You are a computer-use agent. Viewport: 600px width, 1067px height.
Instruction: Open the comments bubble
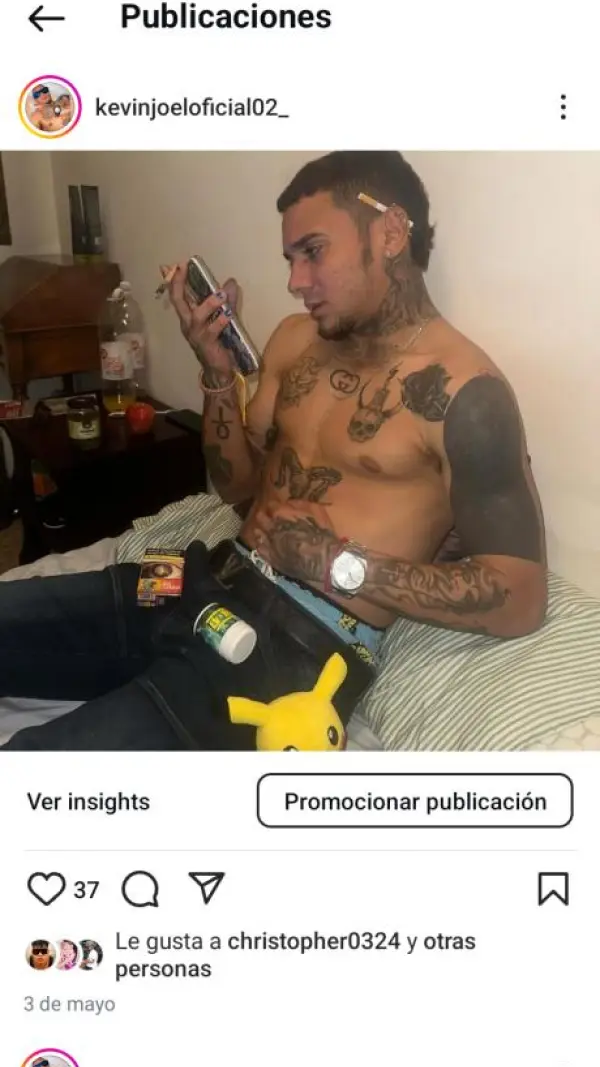pos(140,888)
